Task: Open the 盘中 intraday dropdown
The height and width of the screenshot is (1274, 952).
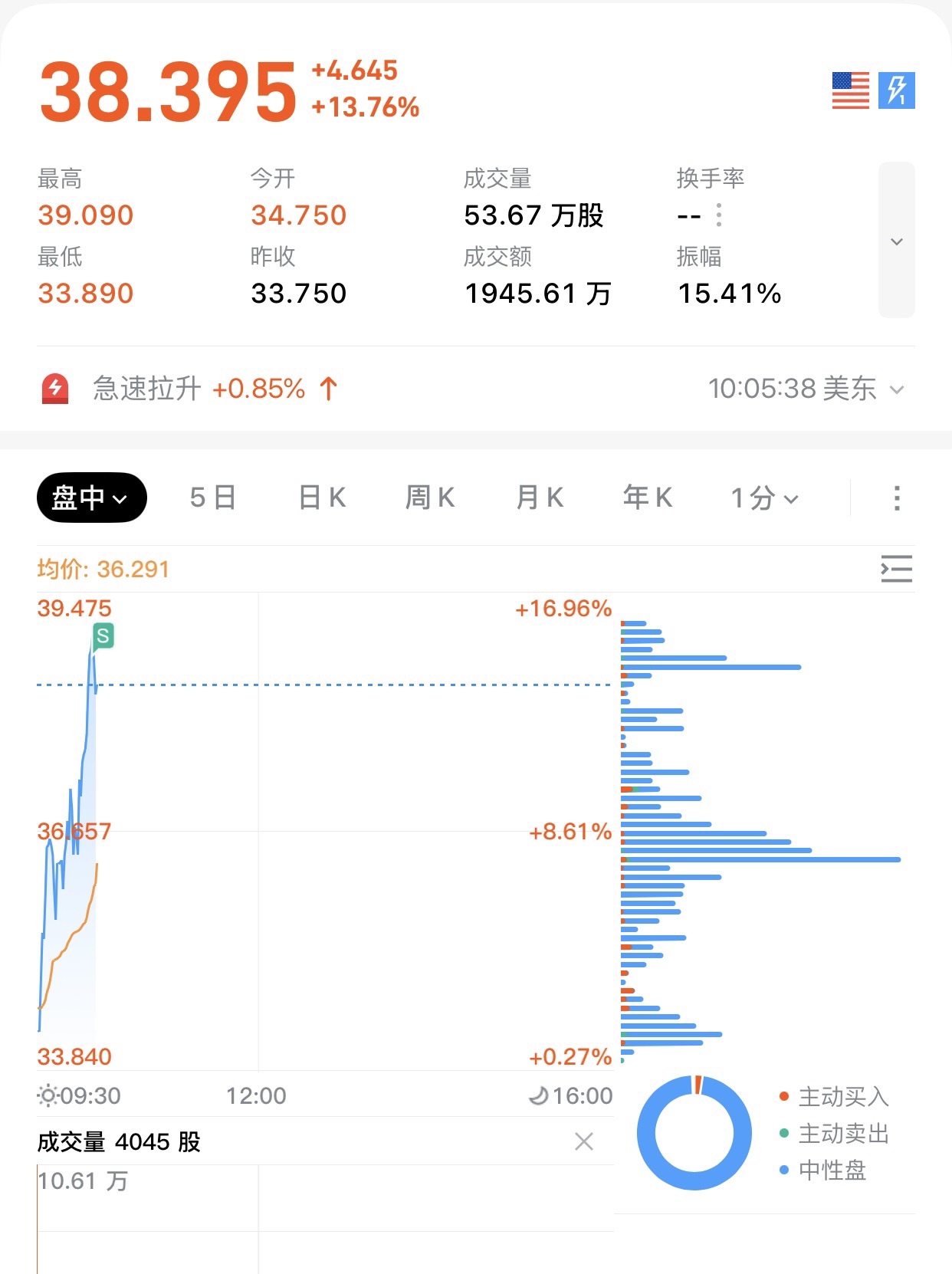Action: tap(91, 497)
